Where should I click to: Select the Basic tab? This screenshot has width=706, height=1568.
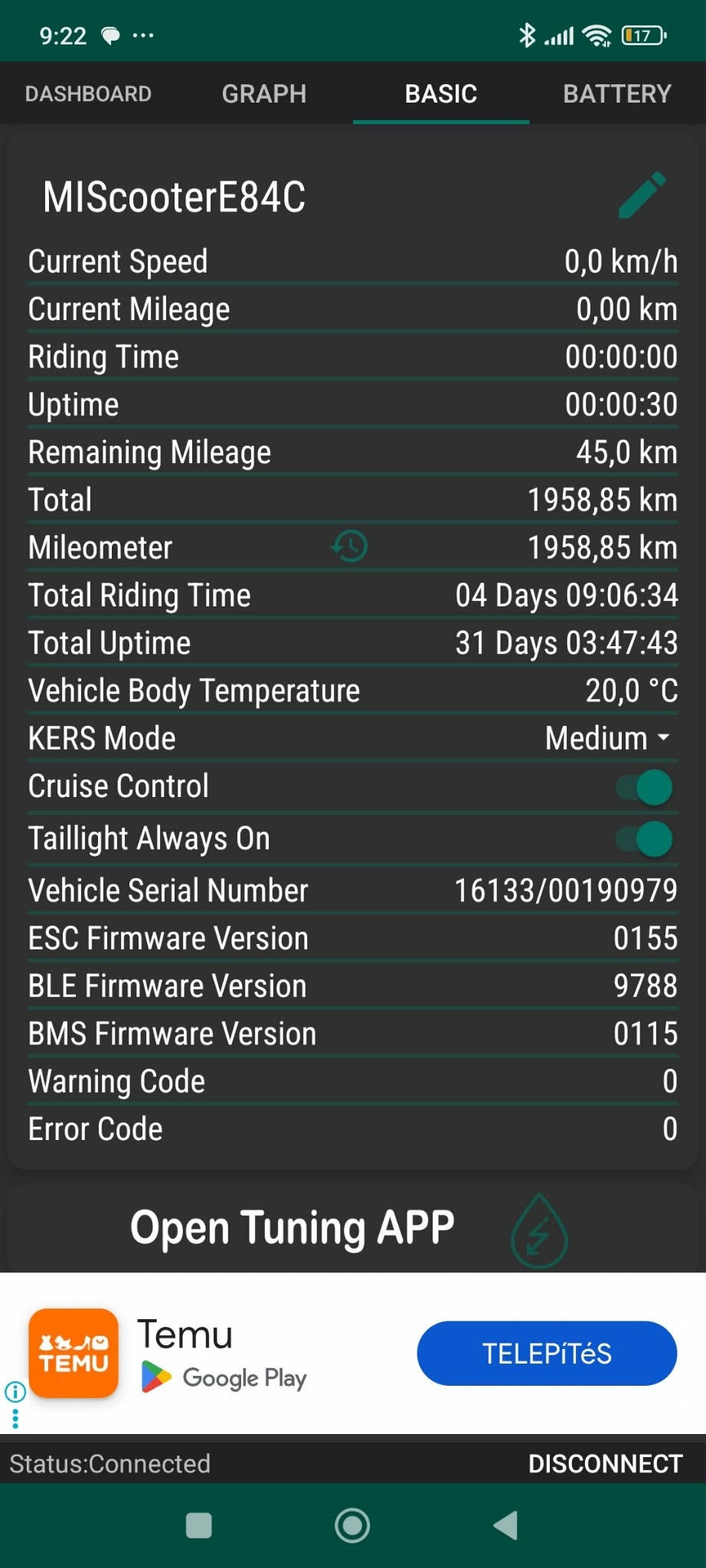tap(441, 94)
